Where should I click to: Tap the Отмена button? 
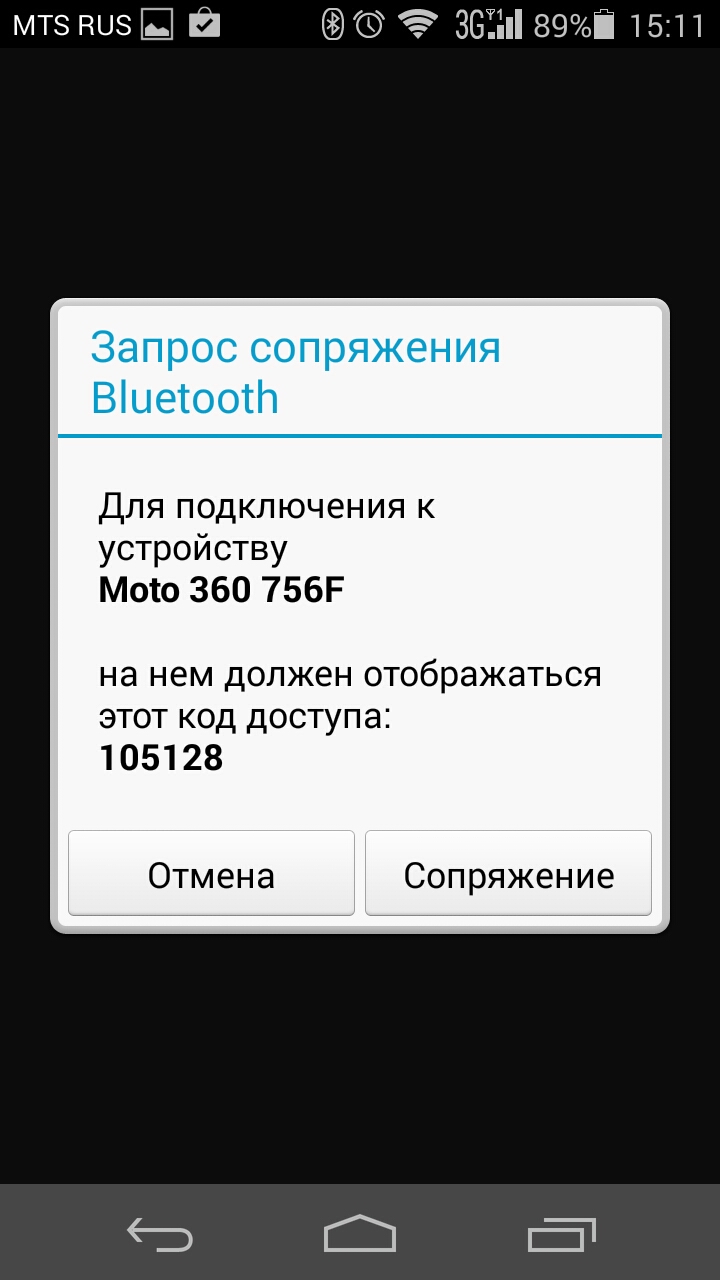211,873
